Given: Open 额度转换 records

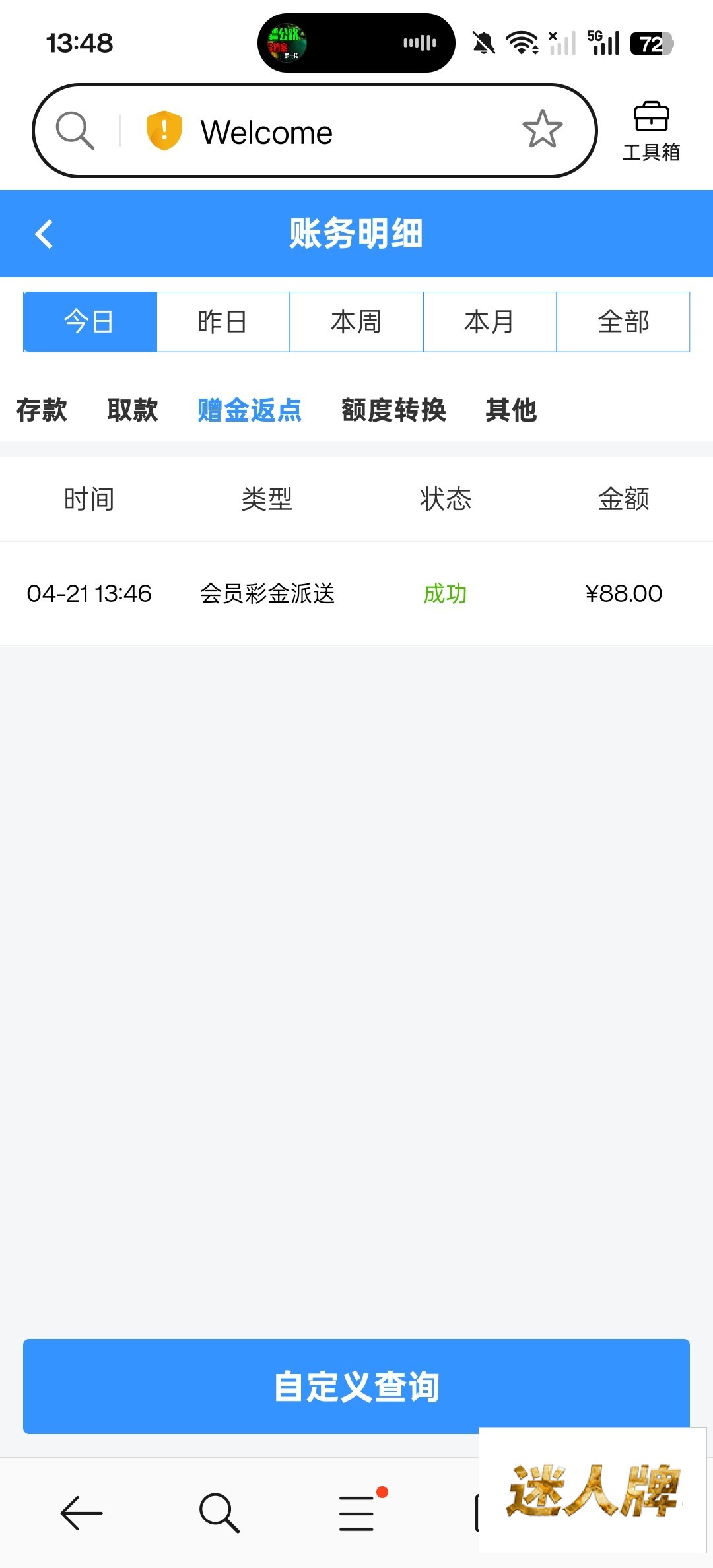Looking at the screenshot, I should 394,410.
